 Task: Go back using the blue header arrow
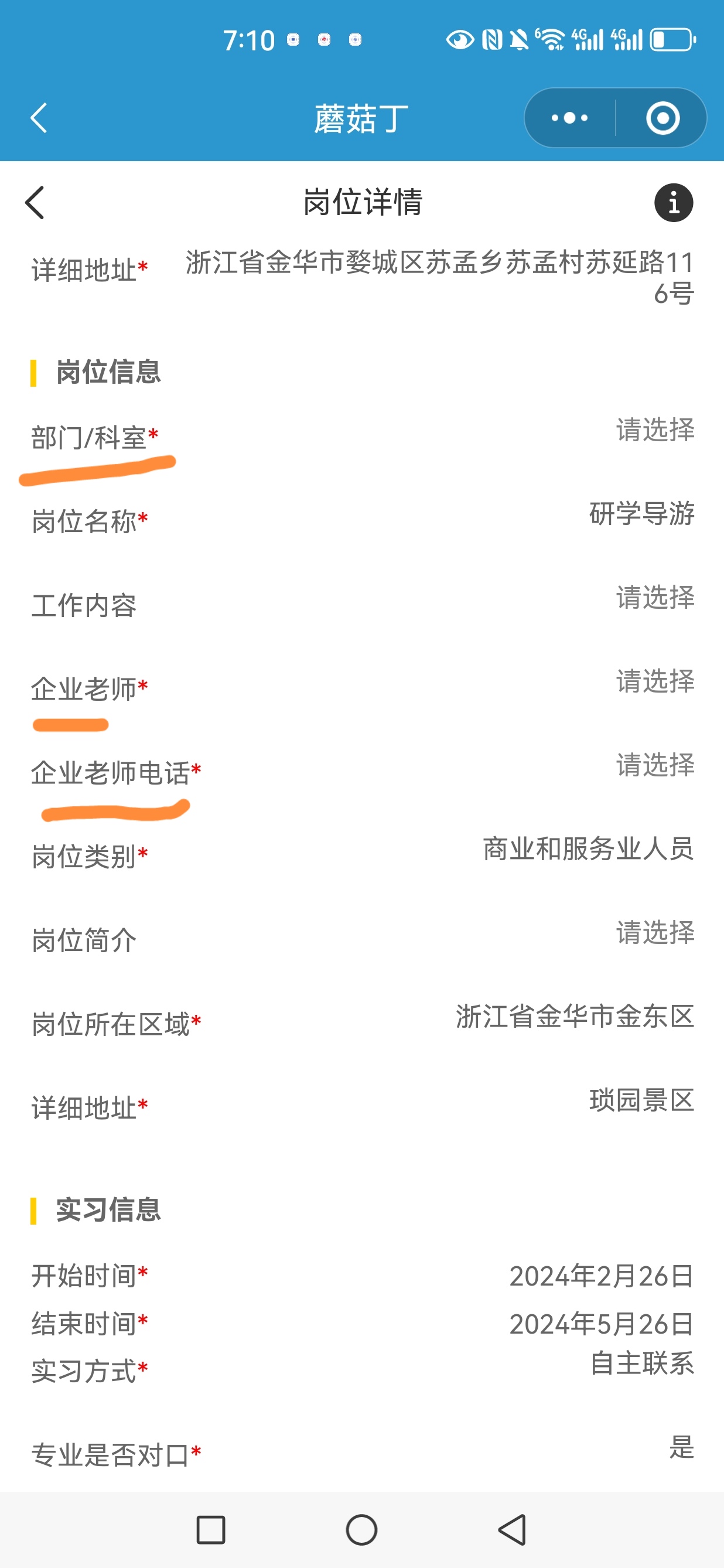(x=38, y=117)
